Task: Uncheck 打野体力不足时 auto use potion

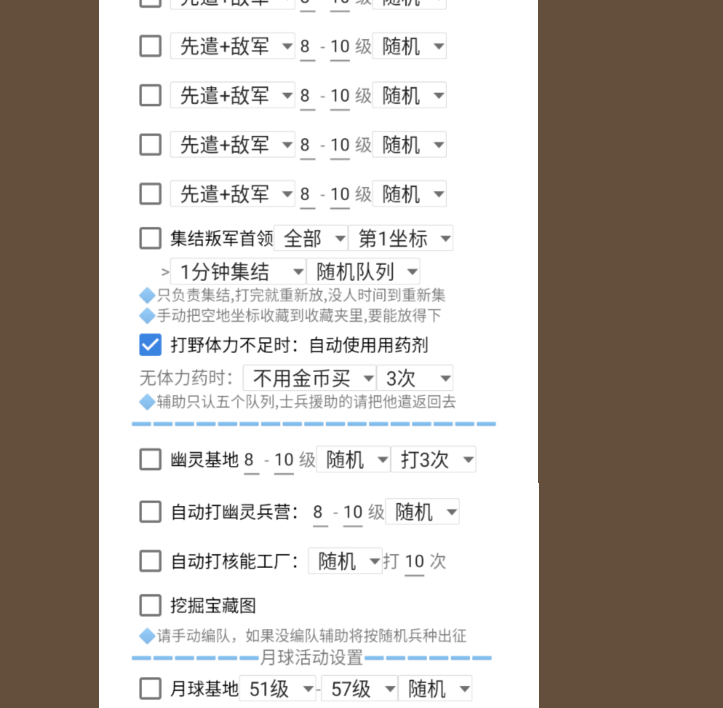Action: 150,345
